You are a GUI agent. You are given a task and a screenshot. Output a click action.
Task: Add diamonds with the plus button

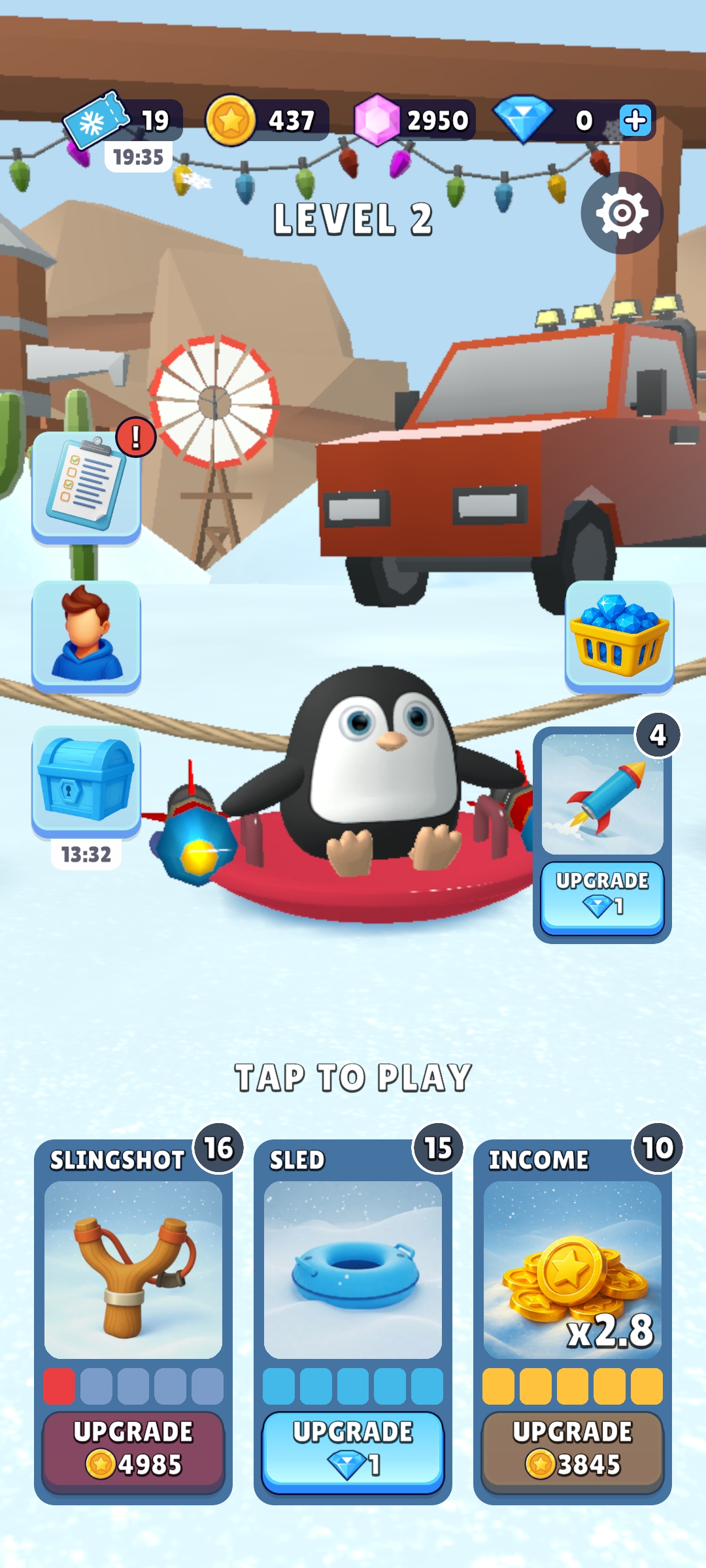pos(635,120)
